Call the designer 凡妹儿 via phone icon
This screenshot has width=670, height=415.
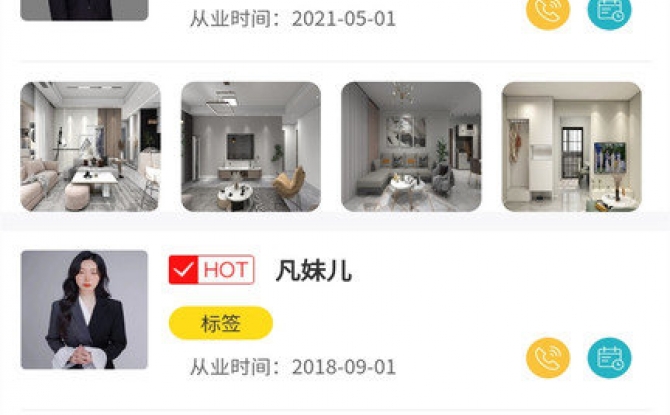click(548, 358)
